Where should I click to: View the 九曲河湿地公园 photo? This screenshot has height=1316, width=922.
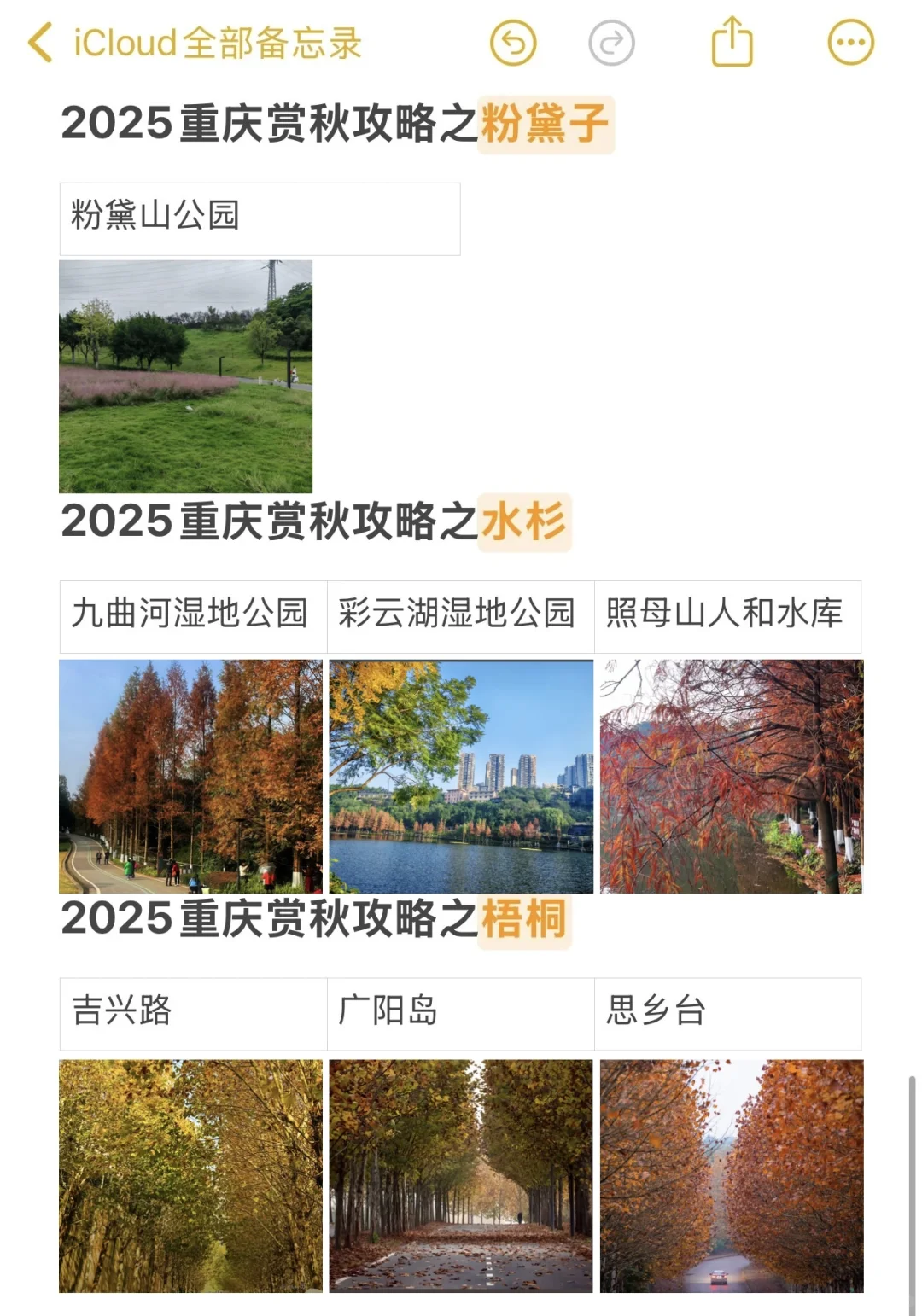pyautogui.click(x=190, y=776)
